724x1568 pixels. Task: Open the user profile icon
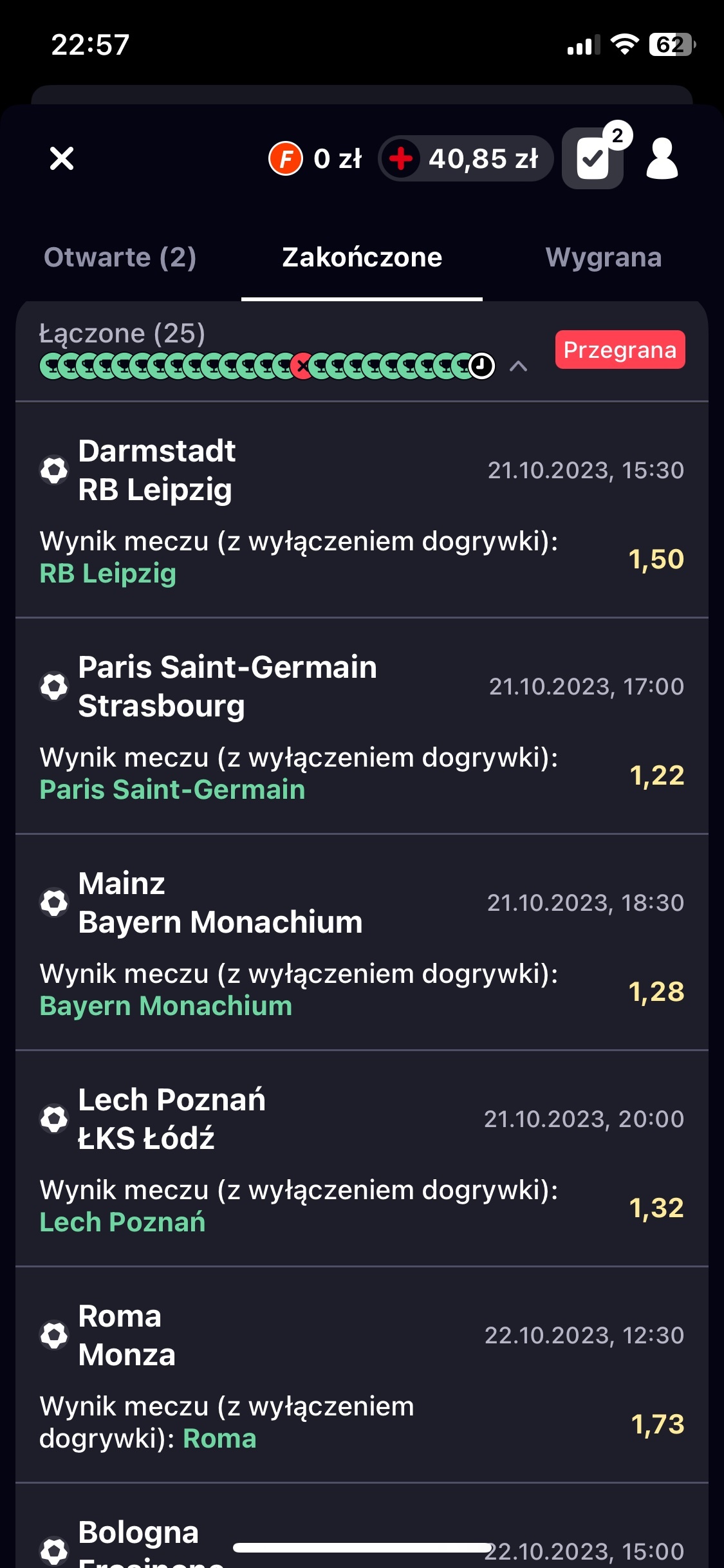662,158
